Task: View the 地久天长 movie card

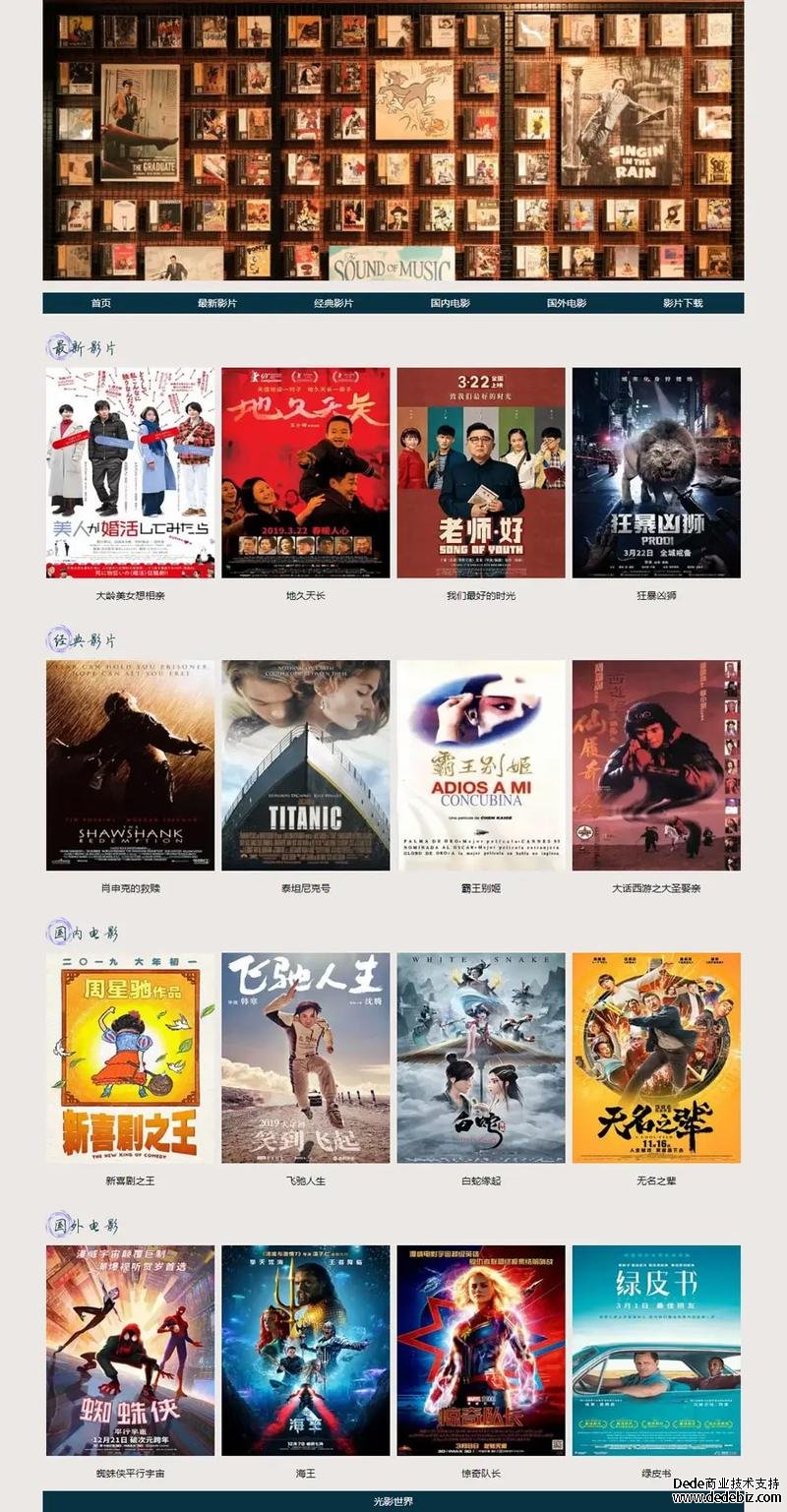Action: point(305,473)
